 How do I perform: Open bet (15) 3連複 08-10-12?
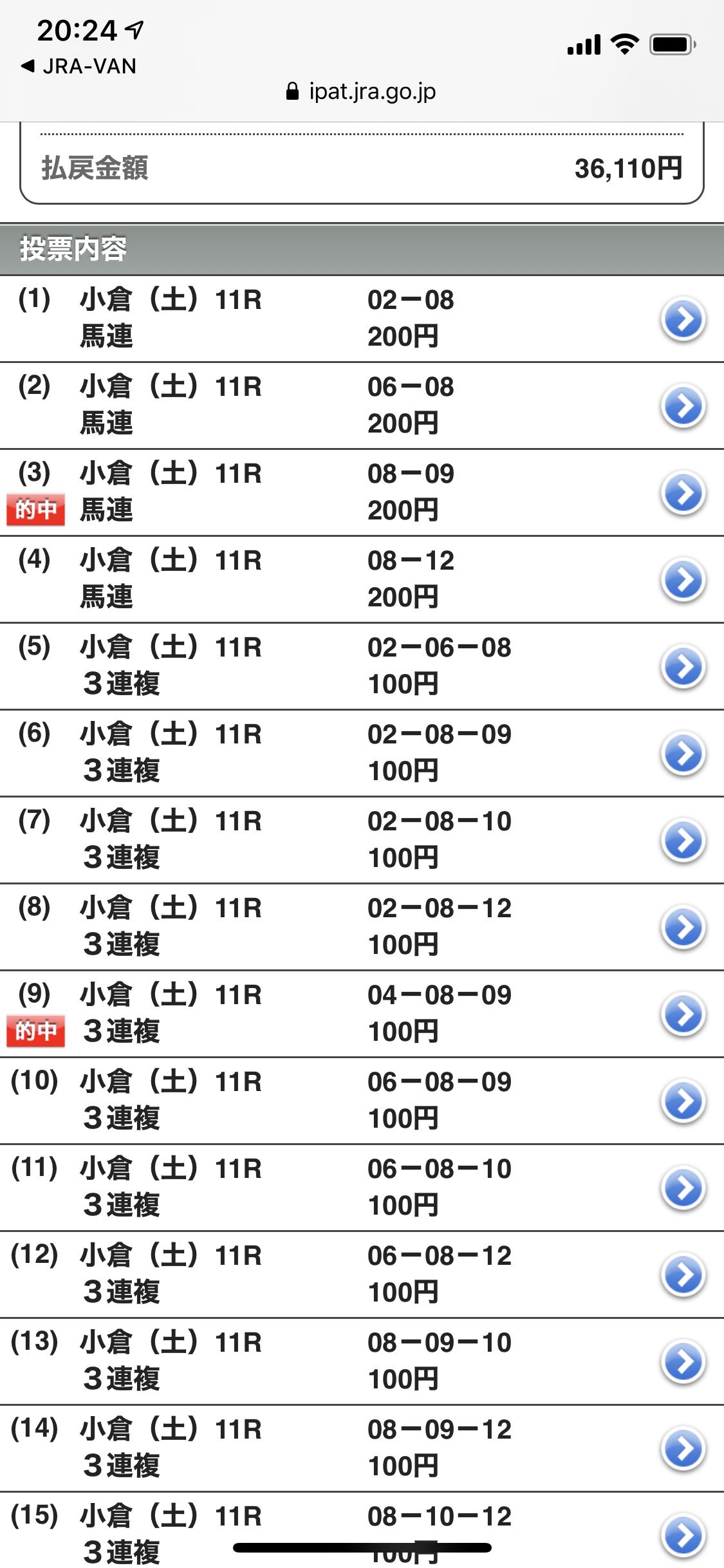tap(683, 1535)
